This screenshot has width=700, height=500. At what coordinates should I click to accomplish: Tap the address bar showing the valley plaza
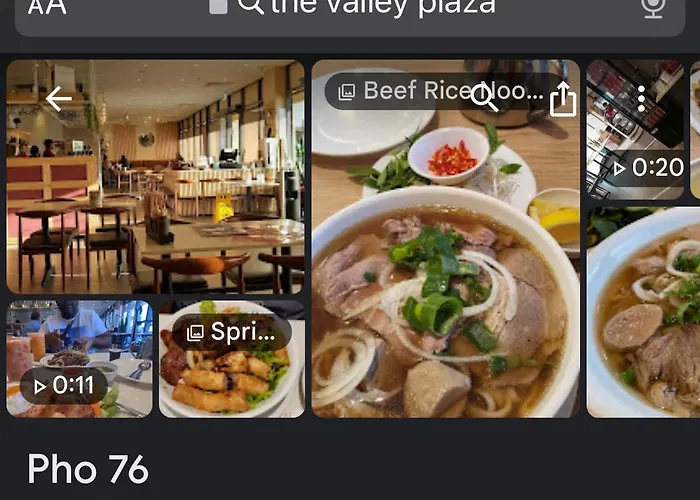tap(380, 8)
